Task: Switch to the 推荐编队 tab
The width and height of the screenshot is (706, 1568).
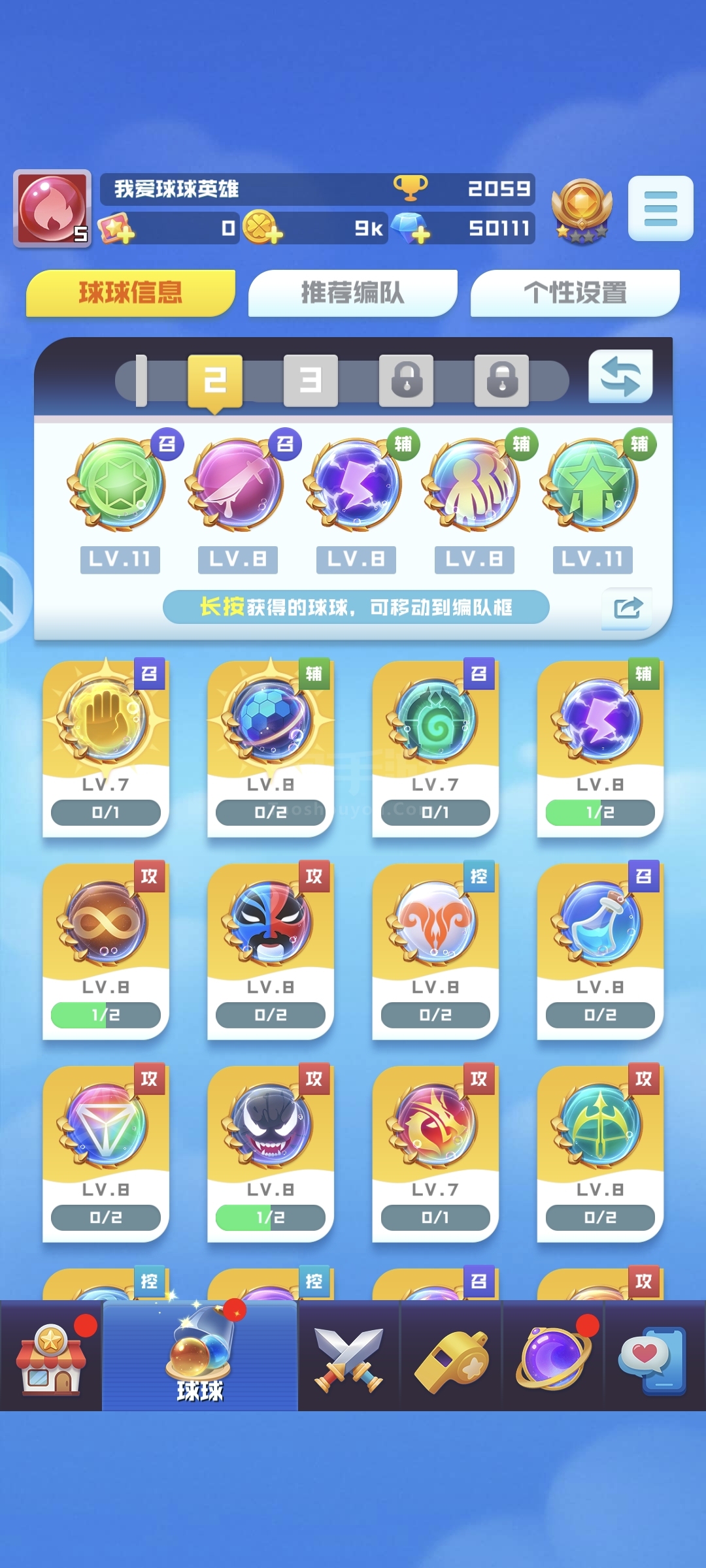Action: tap(353, 293)
